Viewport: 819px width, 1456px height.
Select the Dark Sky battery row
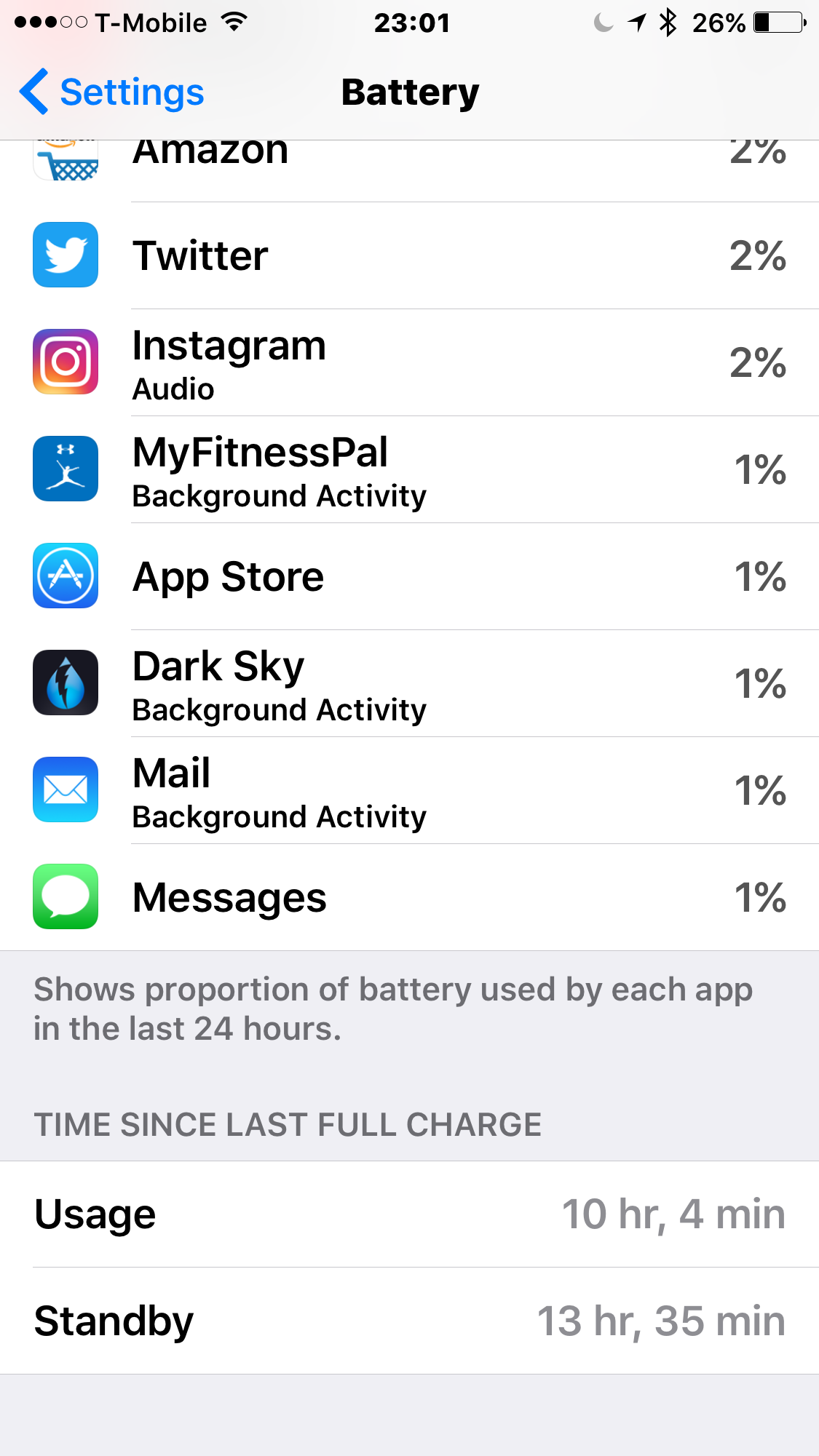coord(409,683)
